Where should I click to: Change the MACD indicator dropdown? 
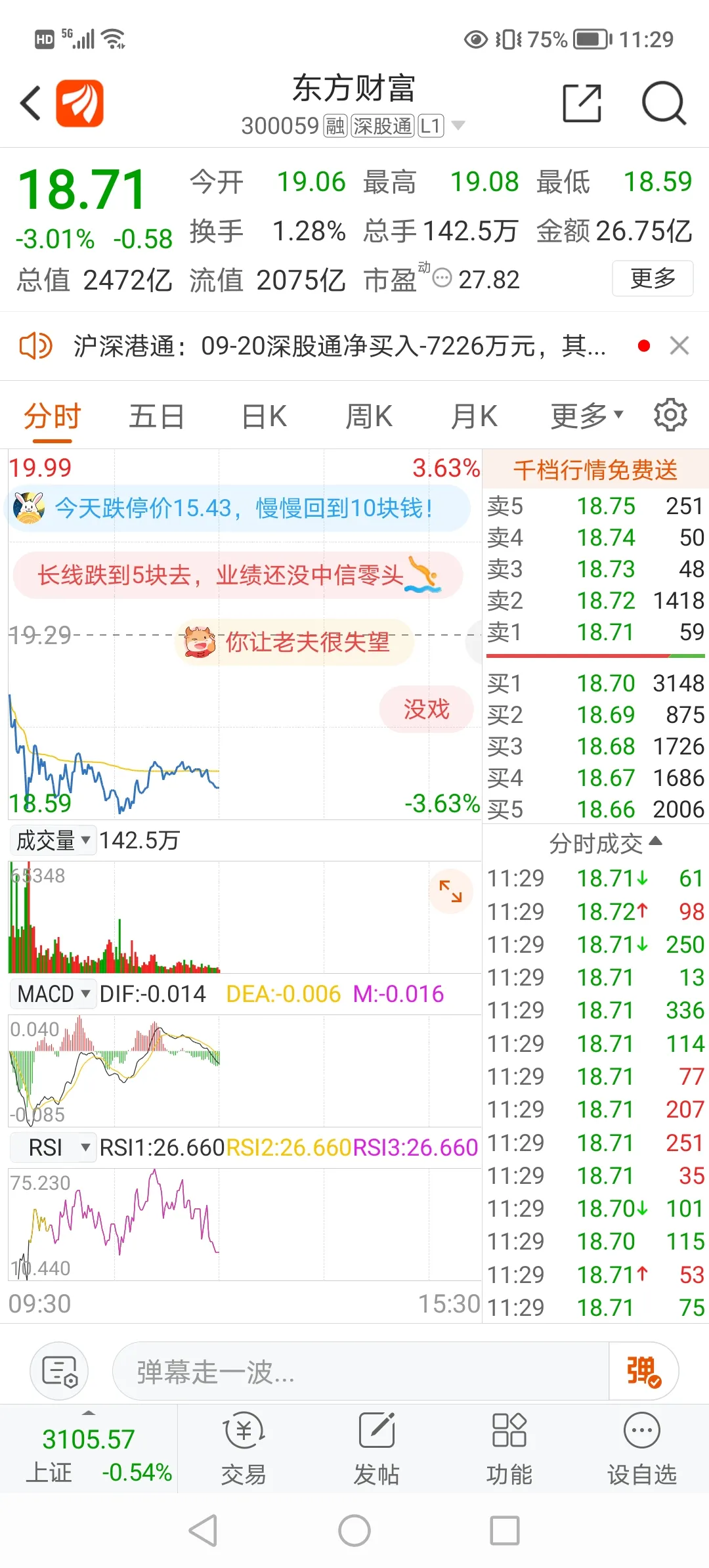(53, 994)
